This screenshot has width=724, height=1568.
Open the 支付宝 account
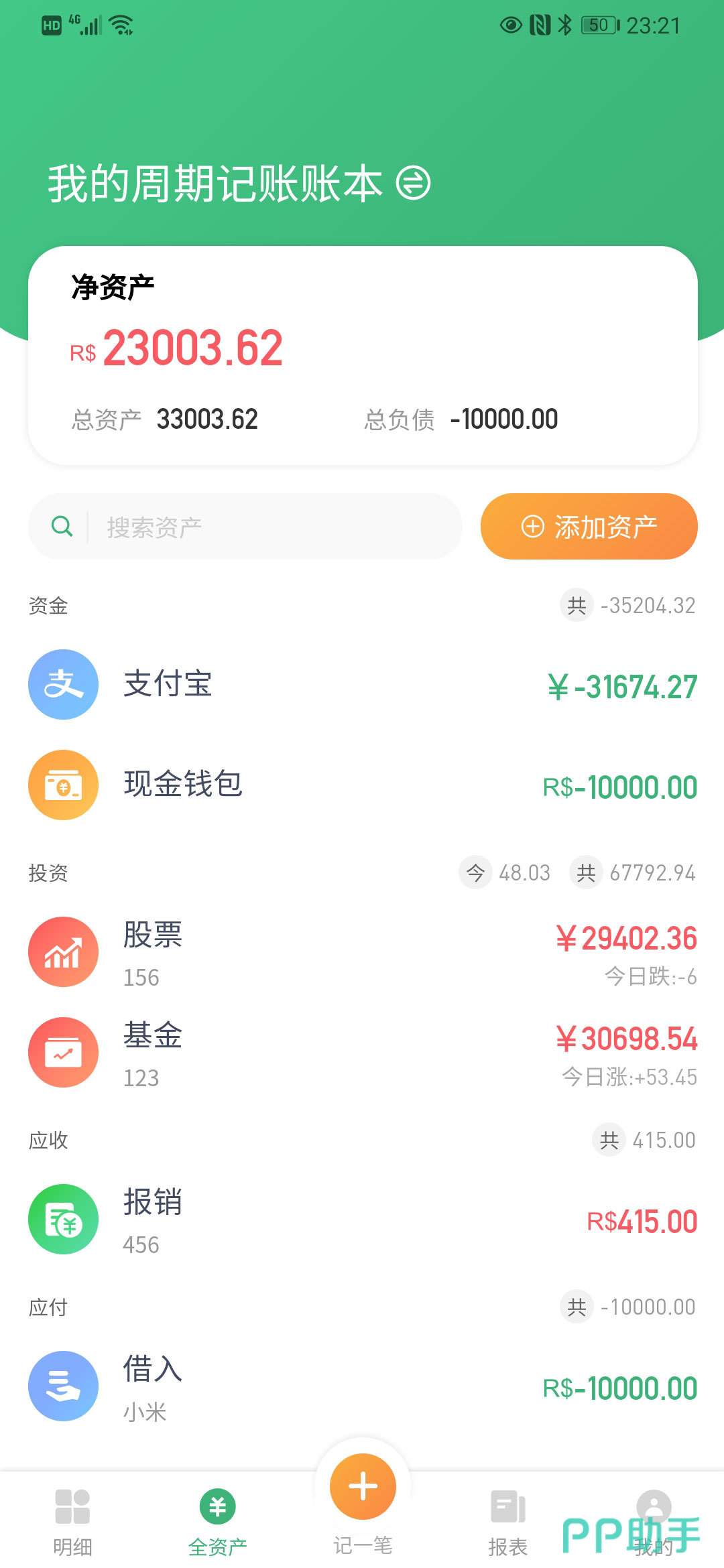(362, 685)
